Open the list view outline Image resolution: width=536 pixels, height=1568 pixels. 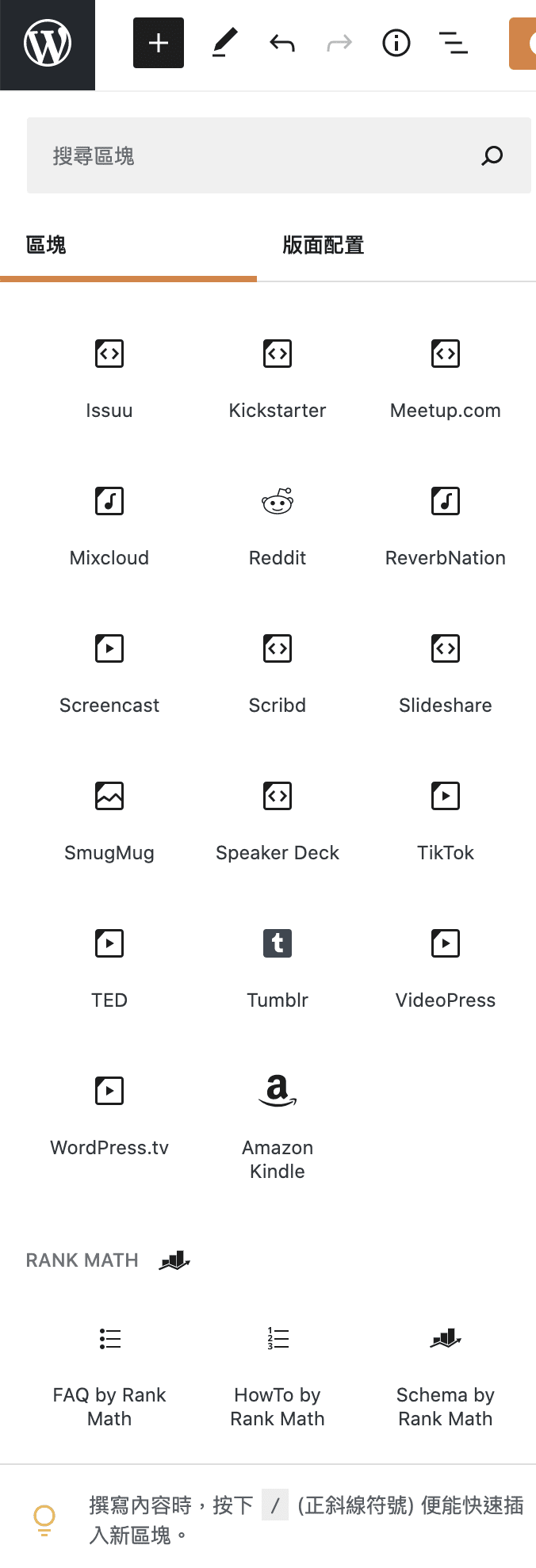(x=454, y=43)
